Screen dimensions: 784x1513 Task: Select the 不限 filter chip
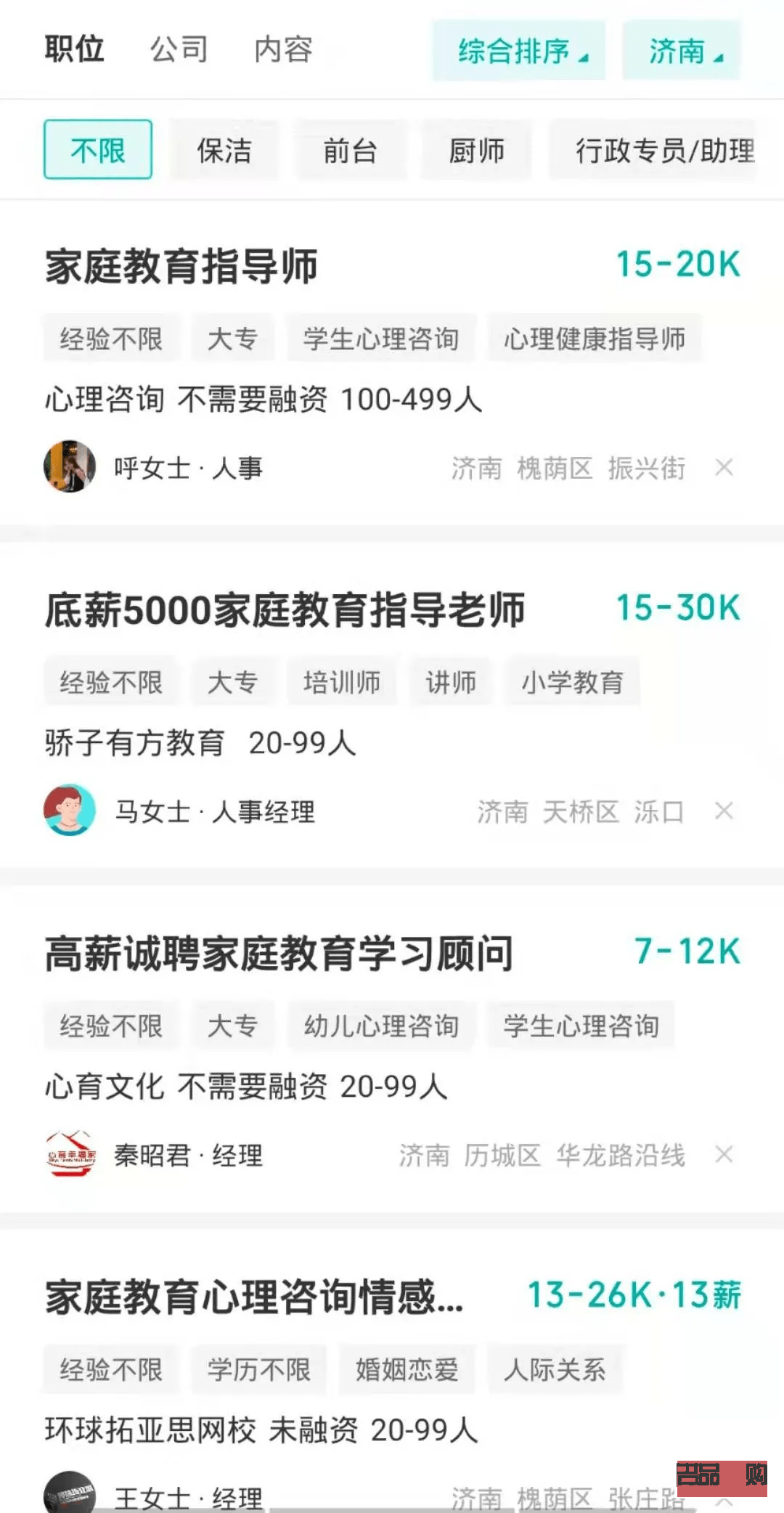(x=97, y=150)
